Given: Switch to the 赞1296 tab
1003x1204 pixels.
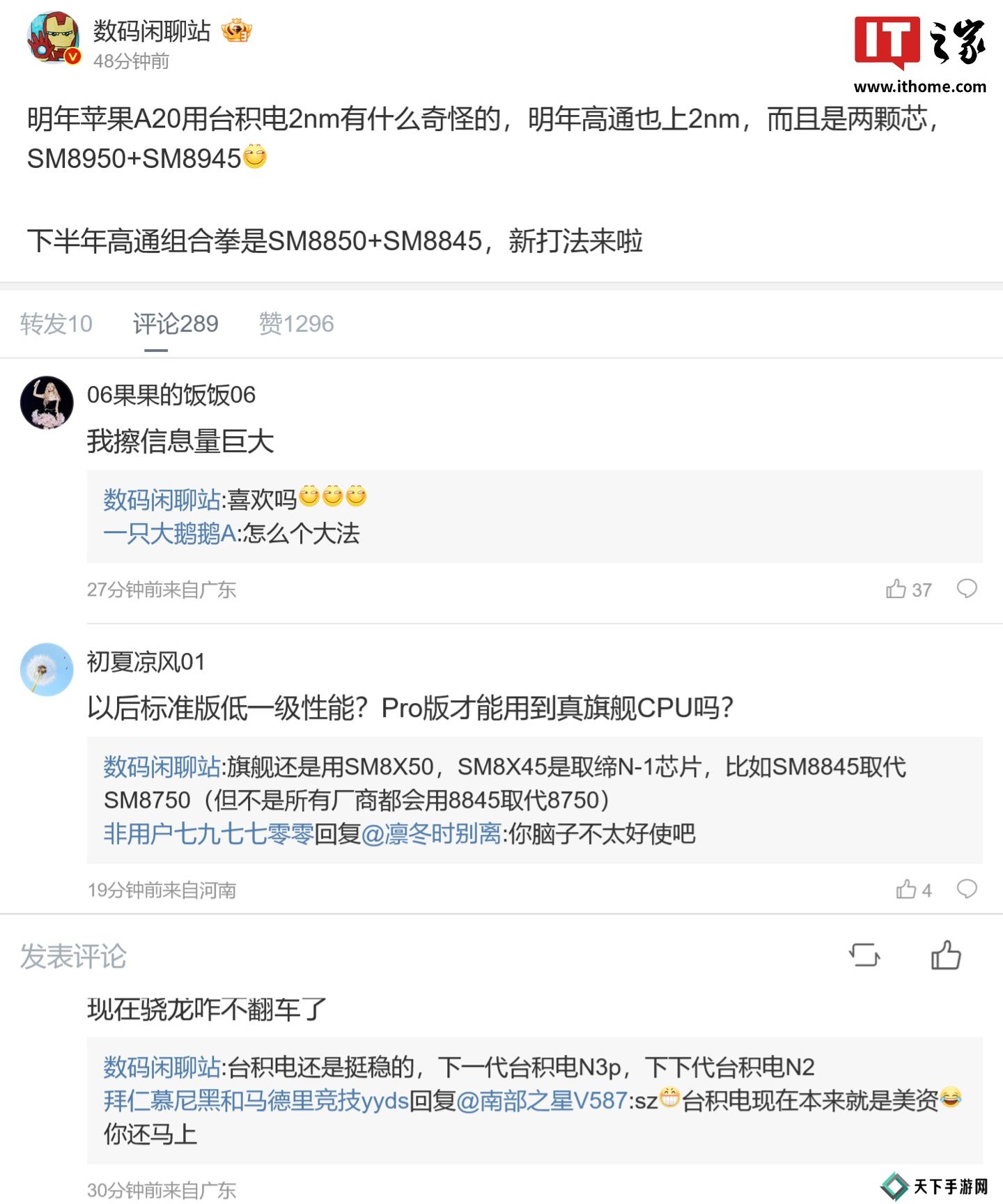Looking at the screenshot, I should click(x=296, y=324).
